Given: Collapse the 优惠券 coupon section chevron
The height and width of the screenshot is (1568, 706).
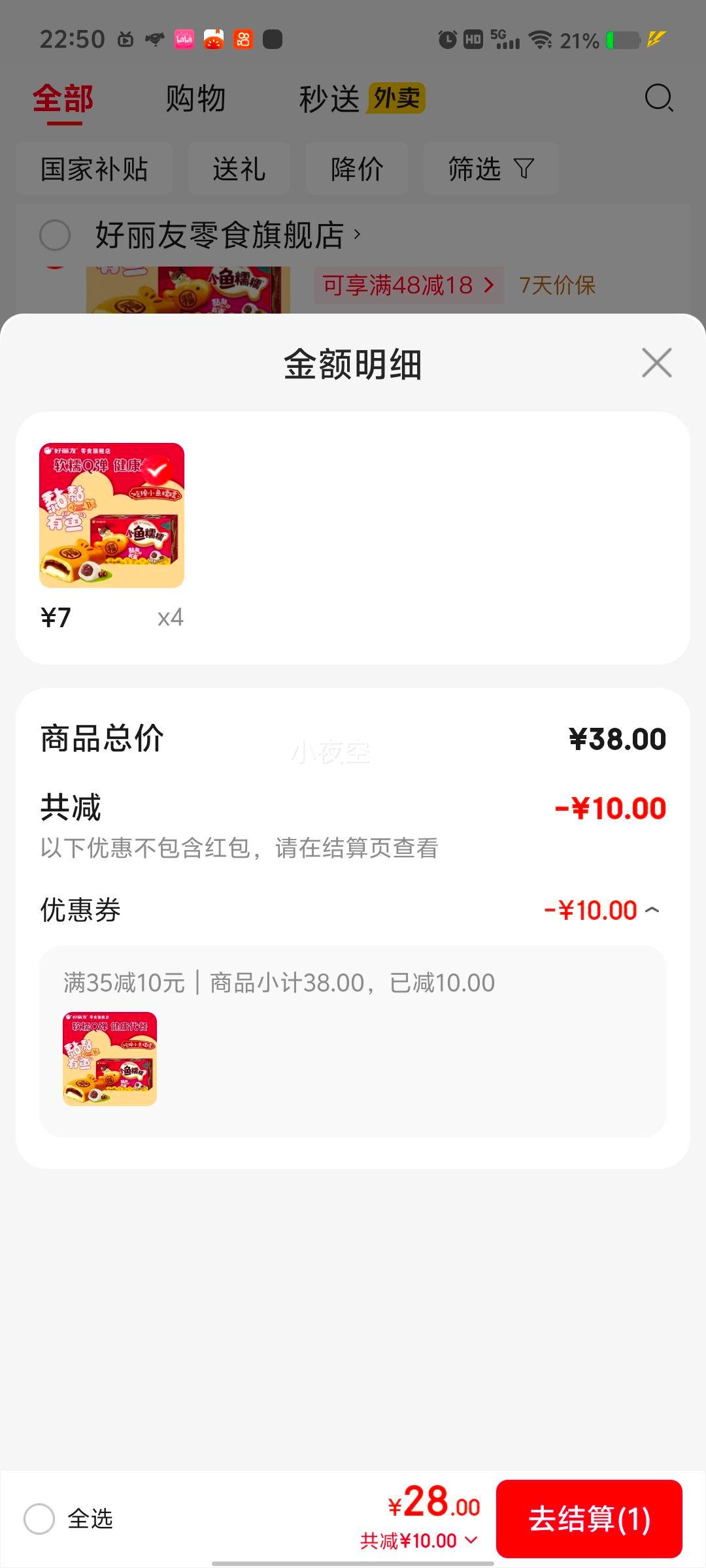Looking at the screenshot, I should (653, 909).
